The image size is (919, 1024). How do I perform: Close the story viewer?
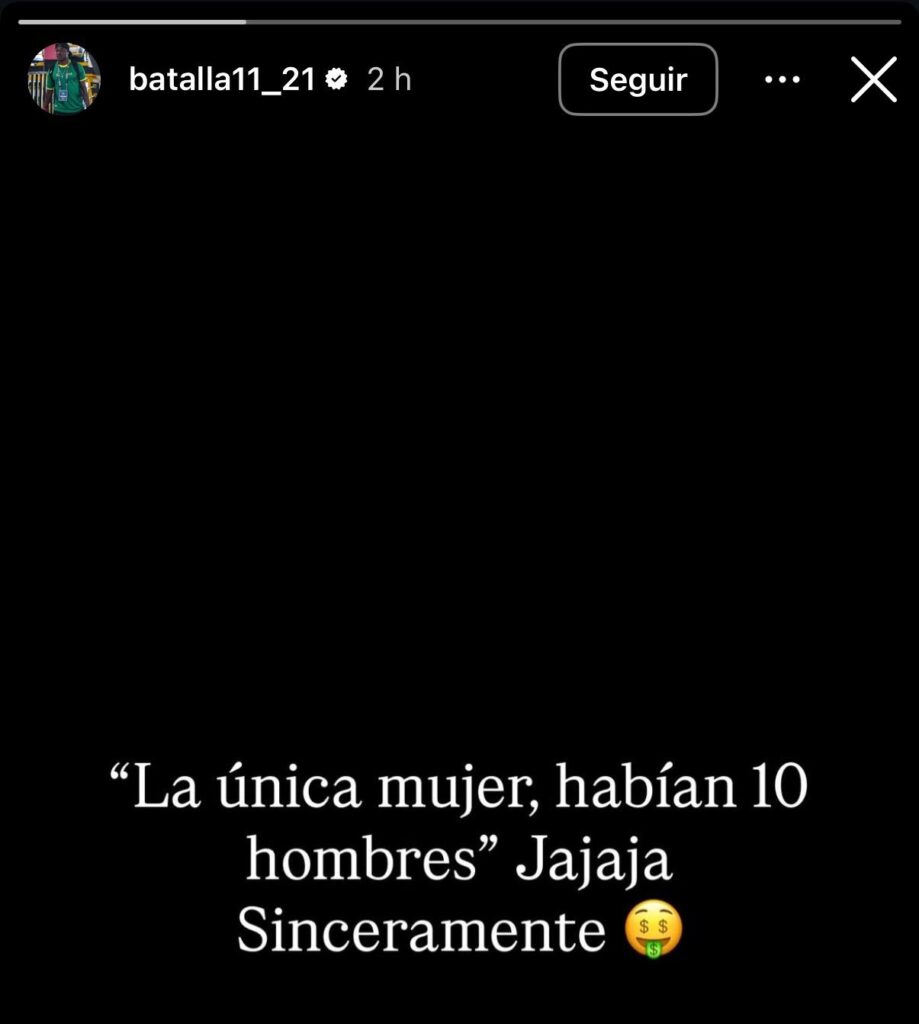(873, 79)
